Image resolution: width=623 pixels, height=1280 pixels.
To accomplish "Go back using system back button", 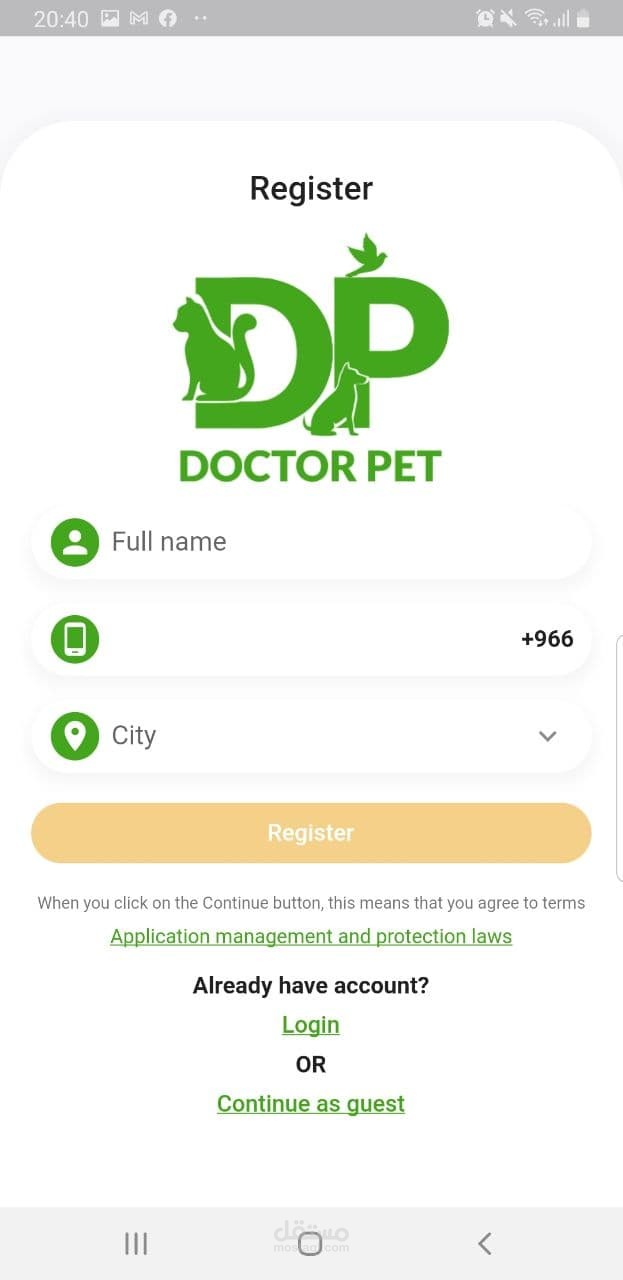I will coord(485,1244).
